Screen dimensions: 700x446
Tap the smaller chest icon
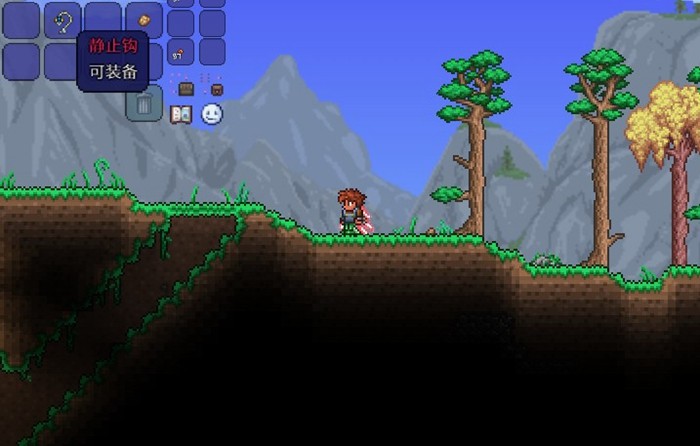coord(216,89)
